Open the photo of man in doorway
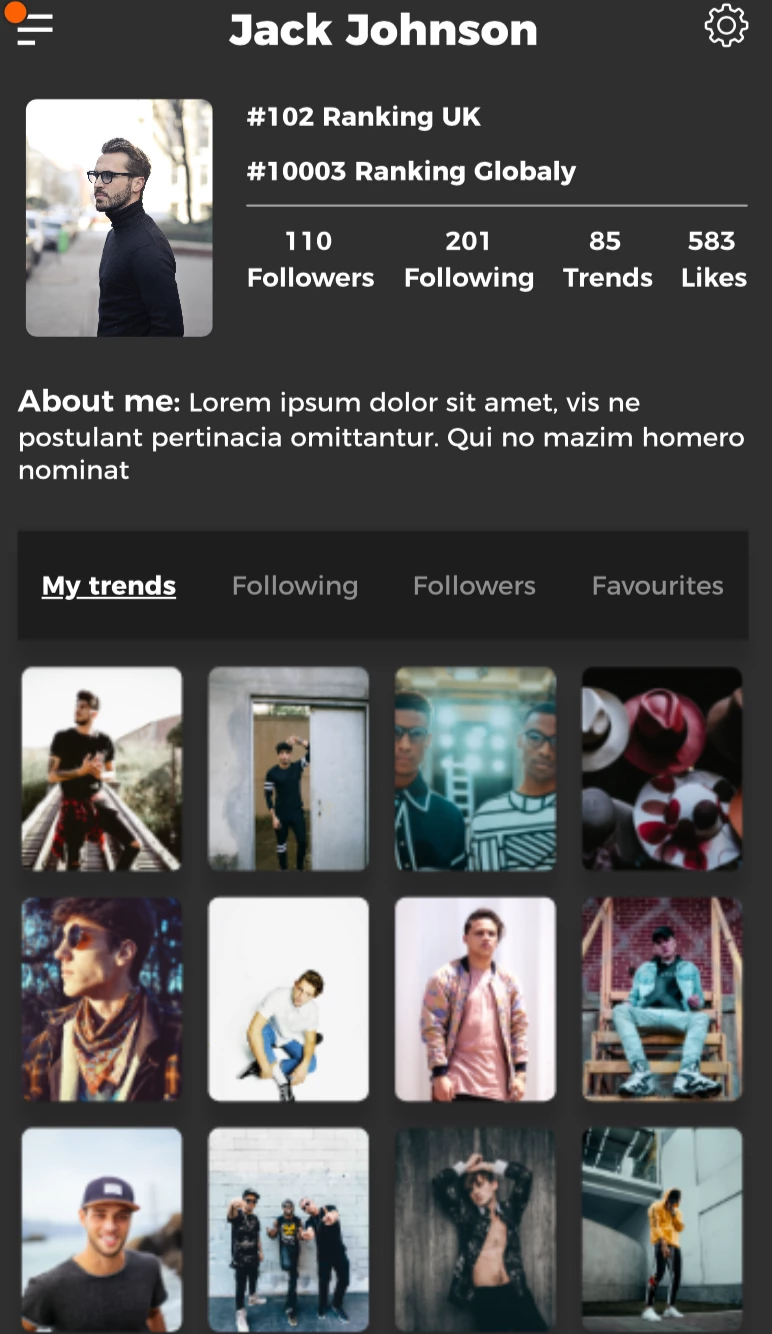The image size is (772, 1334). [x=288, y=768]
